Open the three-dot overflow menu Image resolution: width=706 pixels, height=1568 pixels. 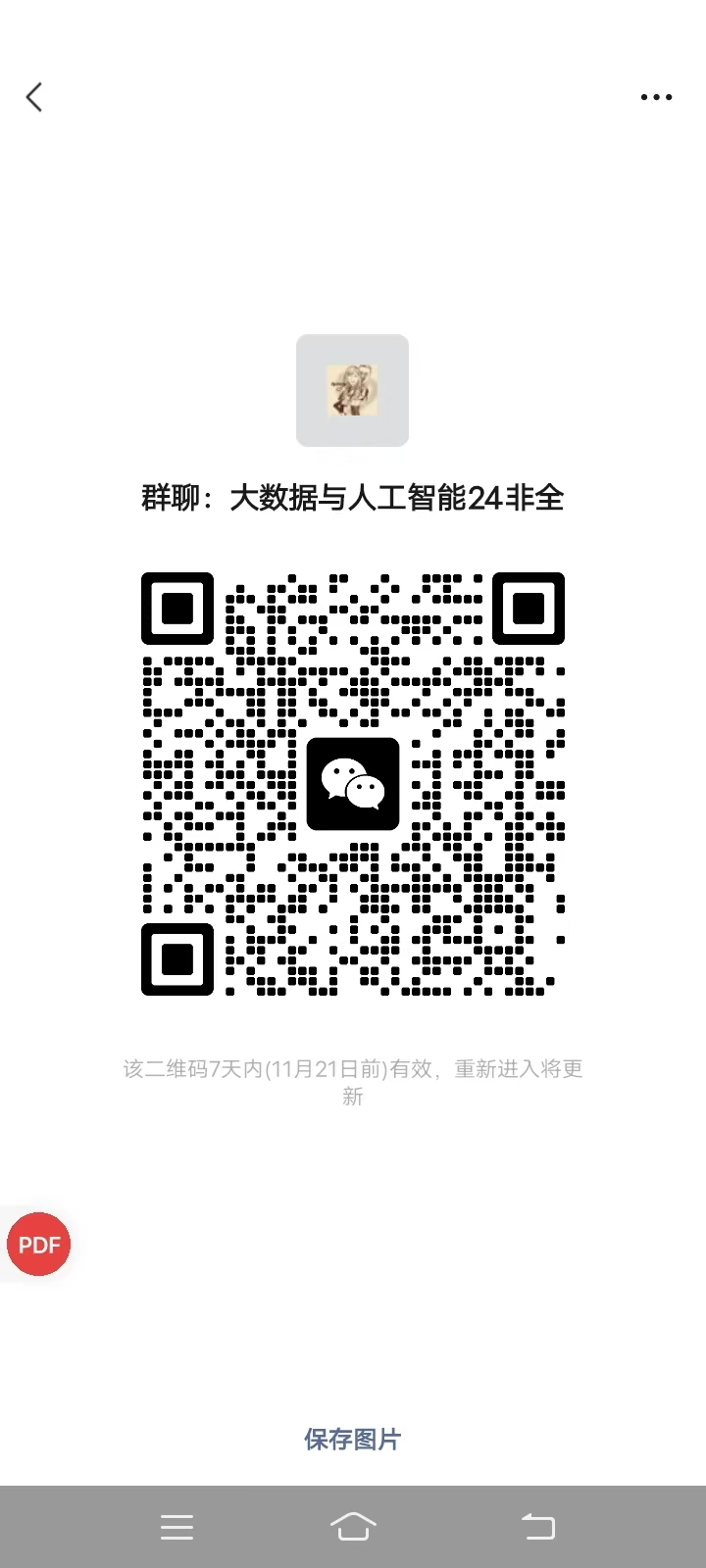(x=656, y=97)
